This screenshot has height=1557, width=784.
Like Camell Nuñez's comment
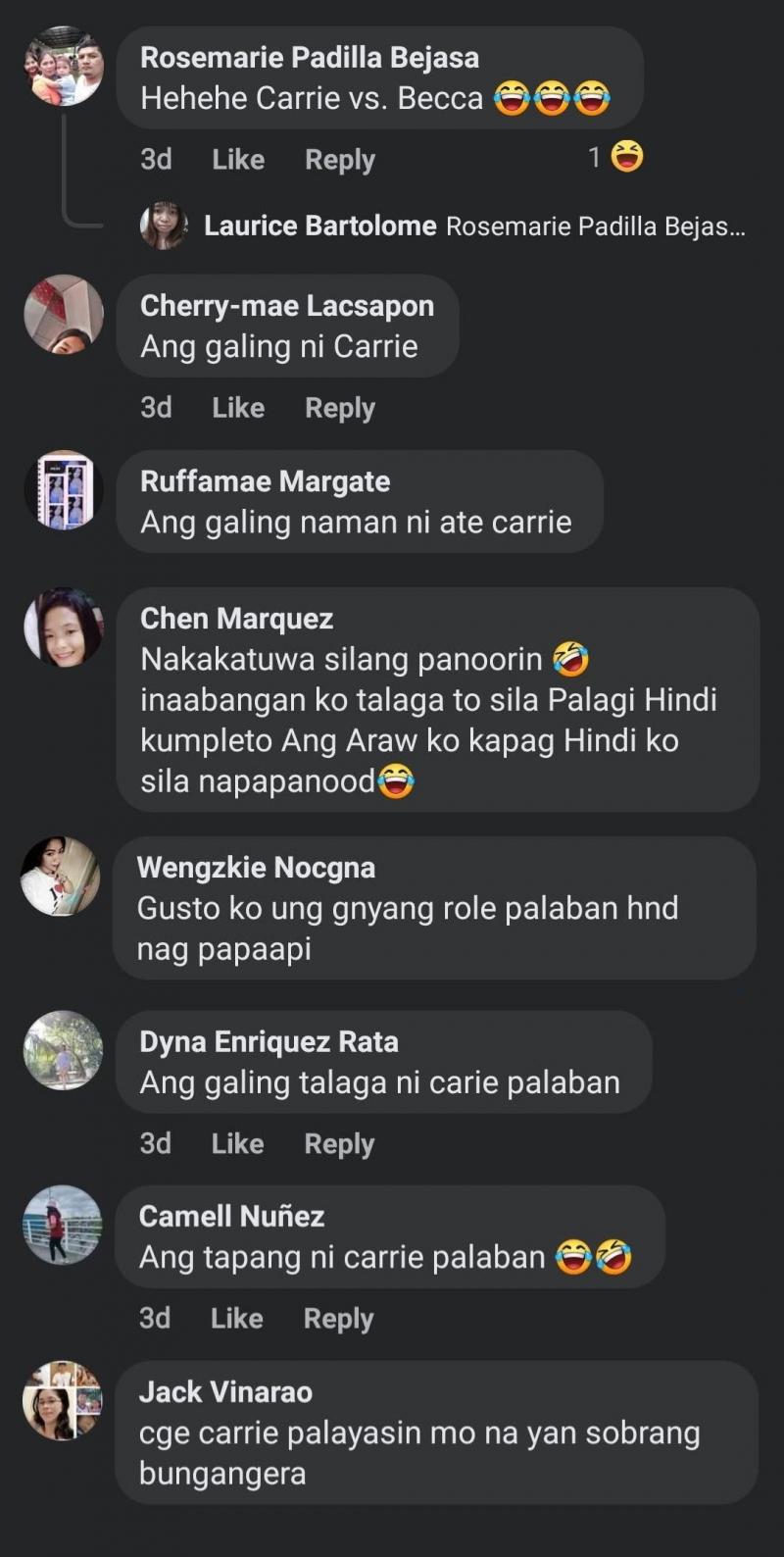coord(236,1318)
